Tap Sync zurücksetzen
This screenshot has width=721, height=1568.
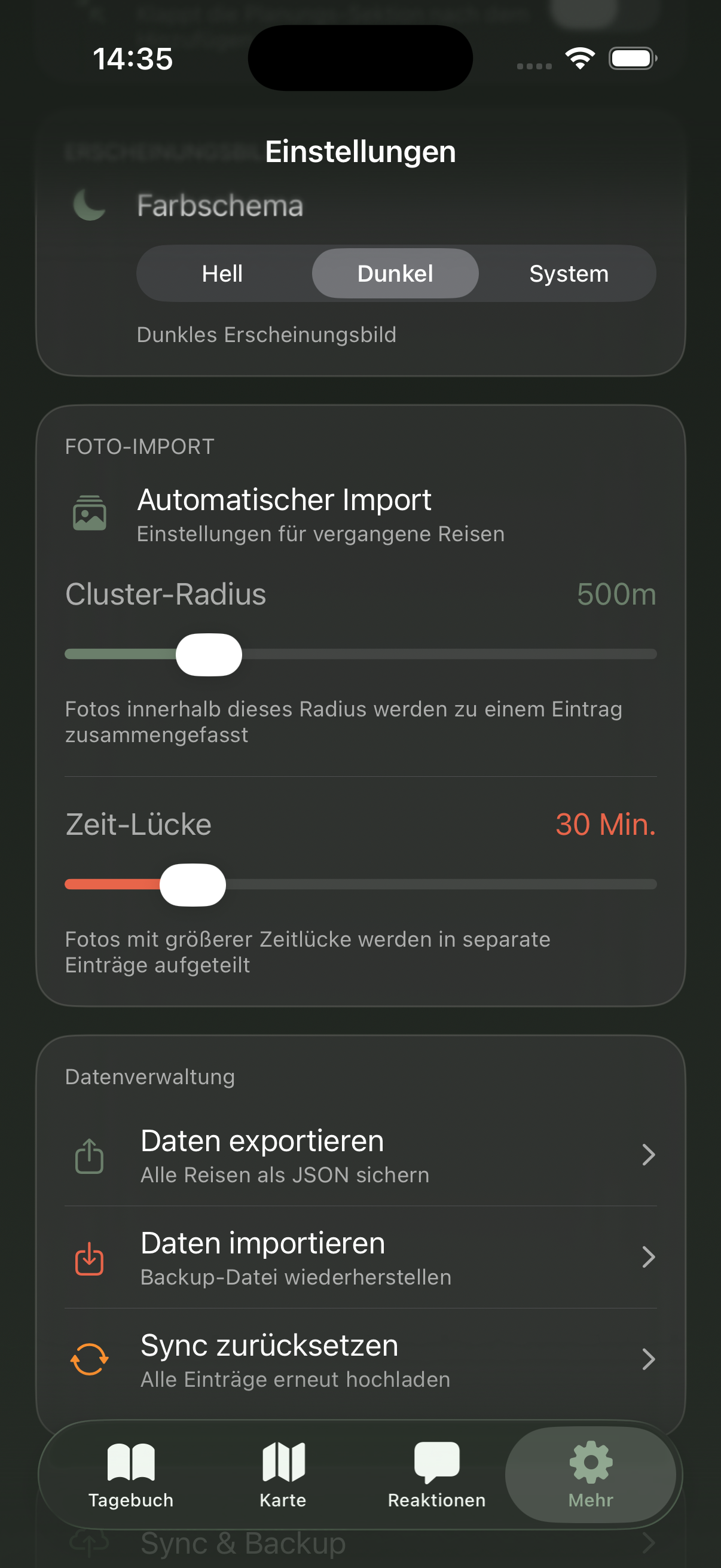(360, 1359)
